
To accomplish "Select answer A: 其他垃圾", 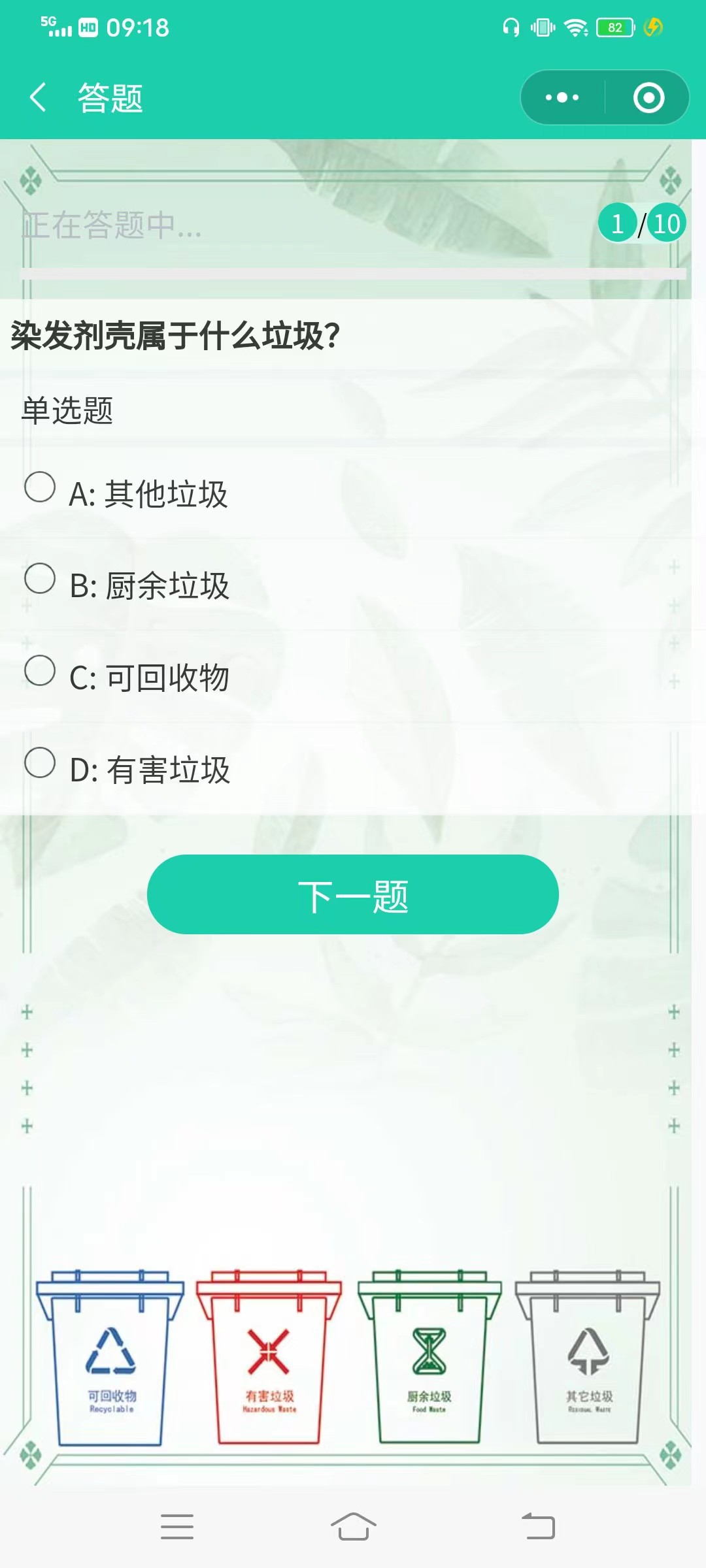I will pyautogui.click(x=40, y=487).
